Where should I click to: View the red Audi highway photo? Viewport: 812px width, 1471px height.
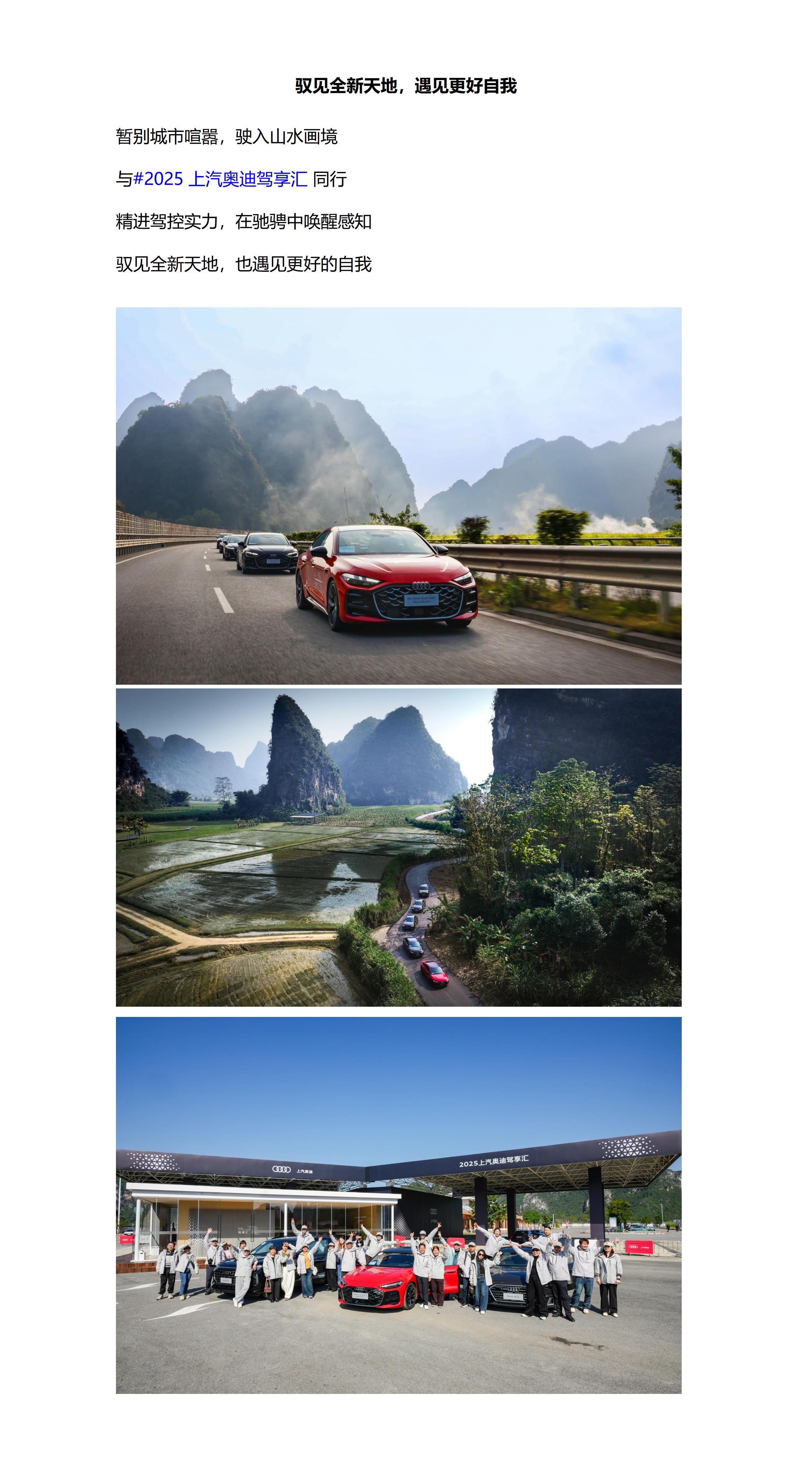pos(399,496)
